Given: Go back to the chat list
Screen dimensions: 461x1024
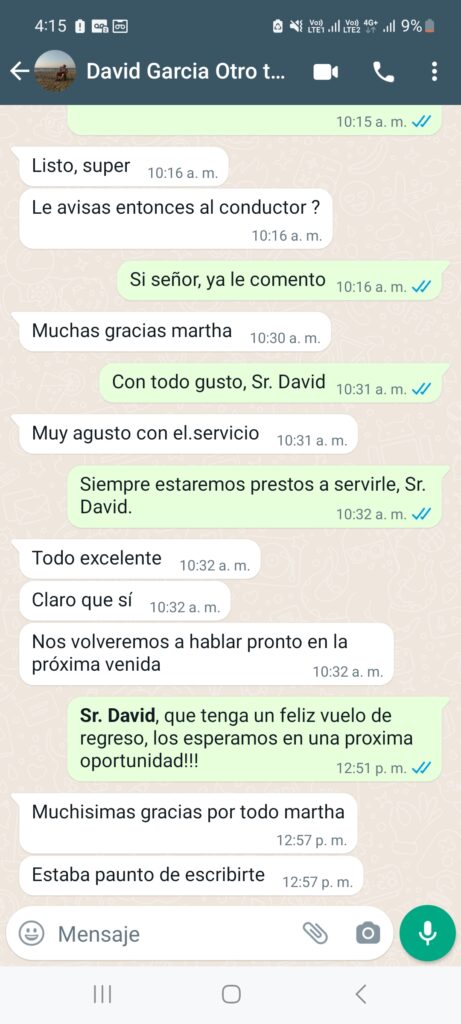Looking at the screenshot, I should (x=20, y=71).
